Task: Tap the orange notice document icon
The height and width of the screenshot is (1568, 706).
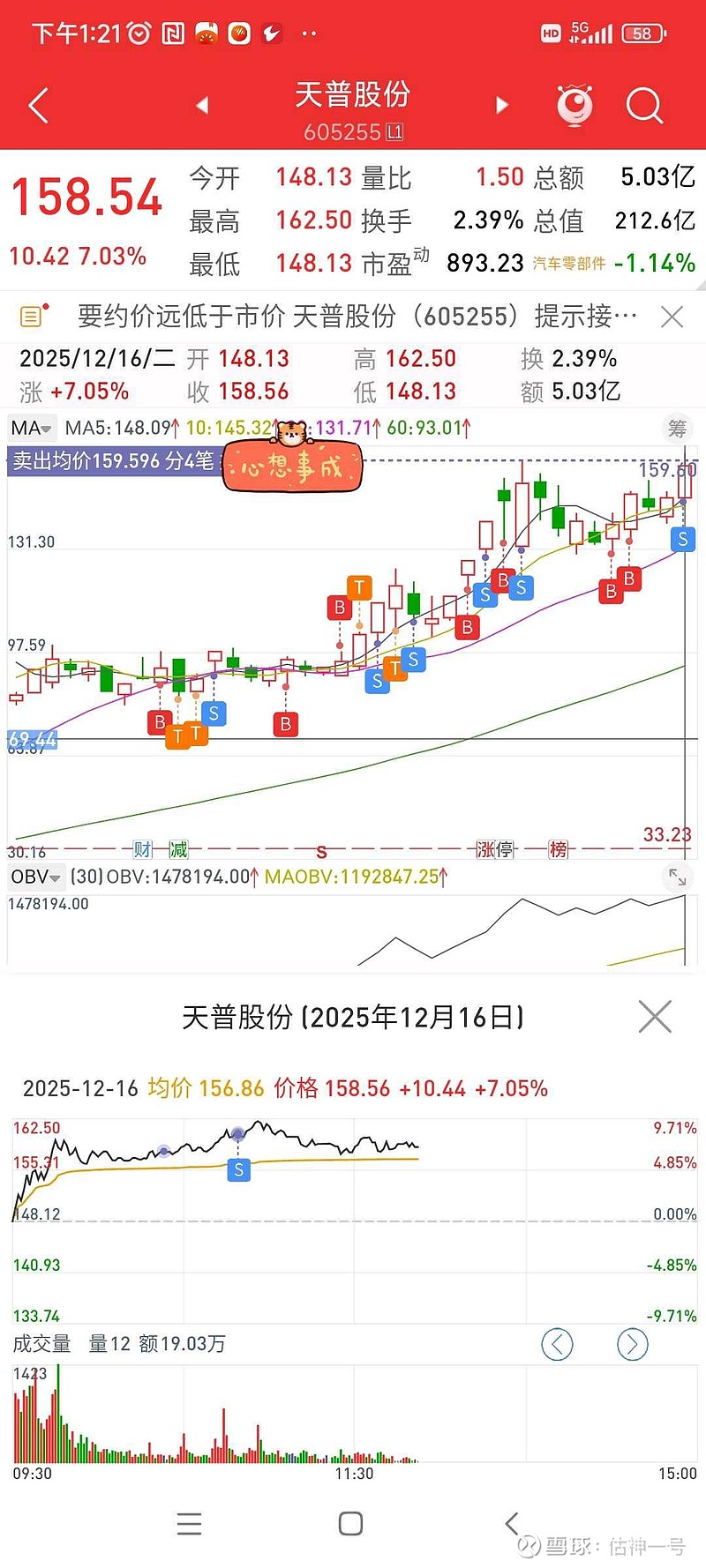Action: 34,316
